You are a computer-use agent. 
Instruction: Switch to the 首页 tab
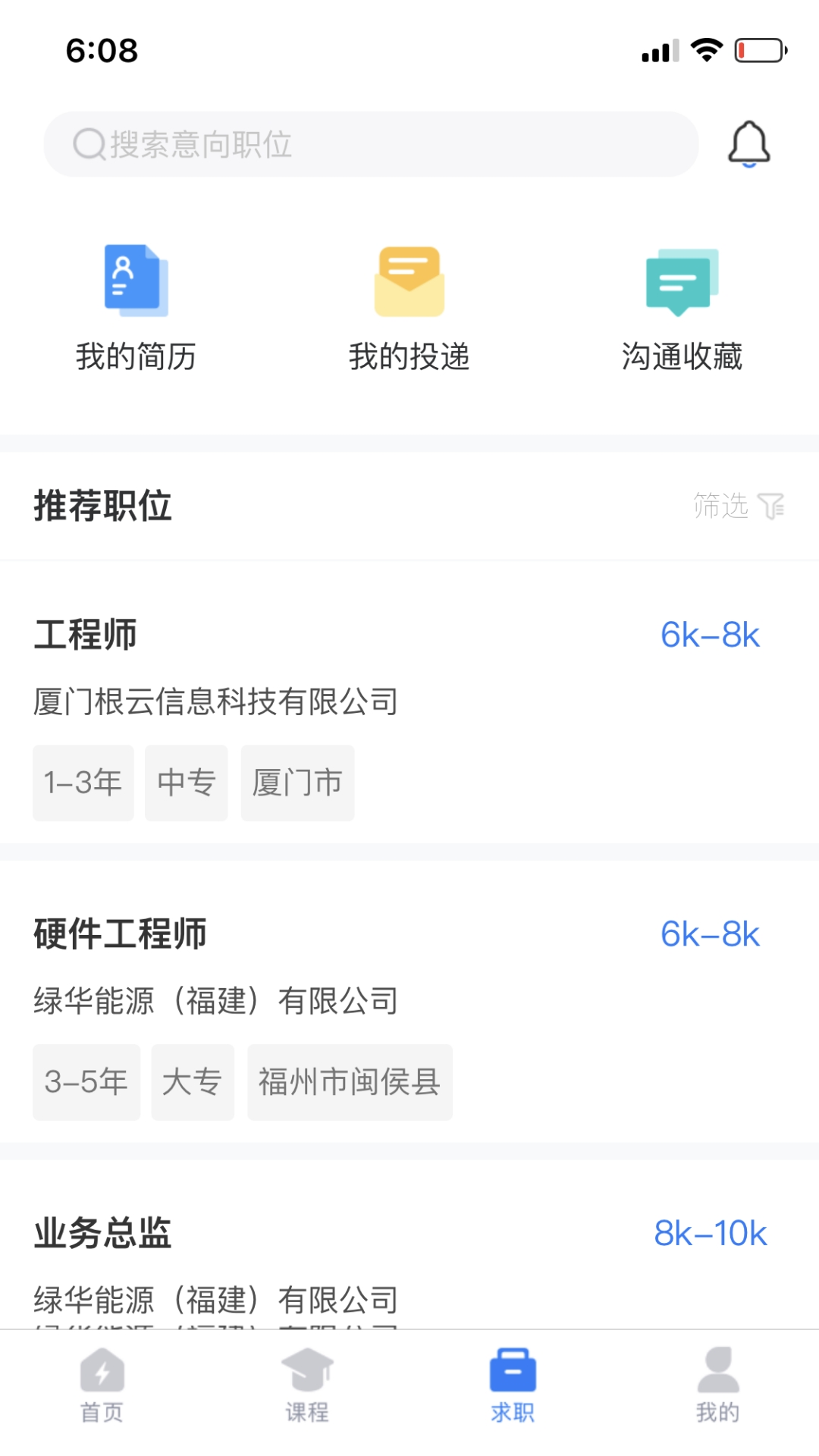[x=102, y=1388]
